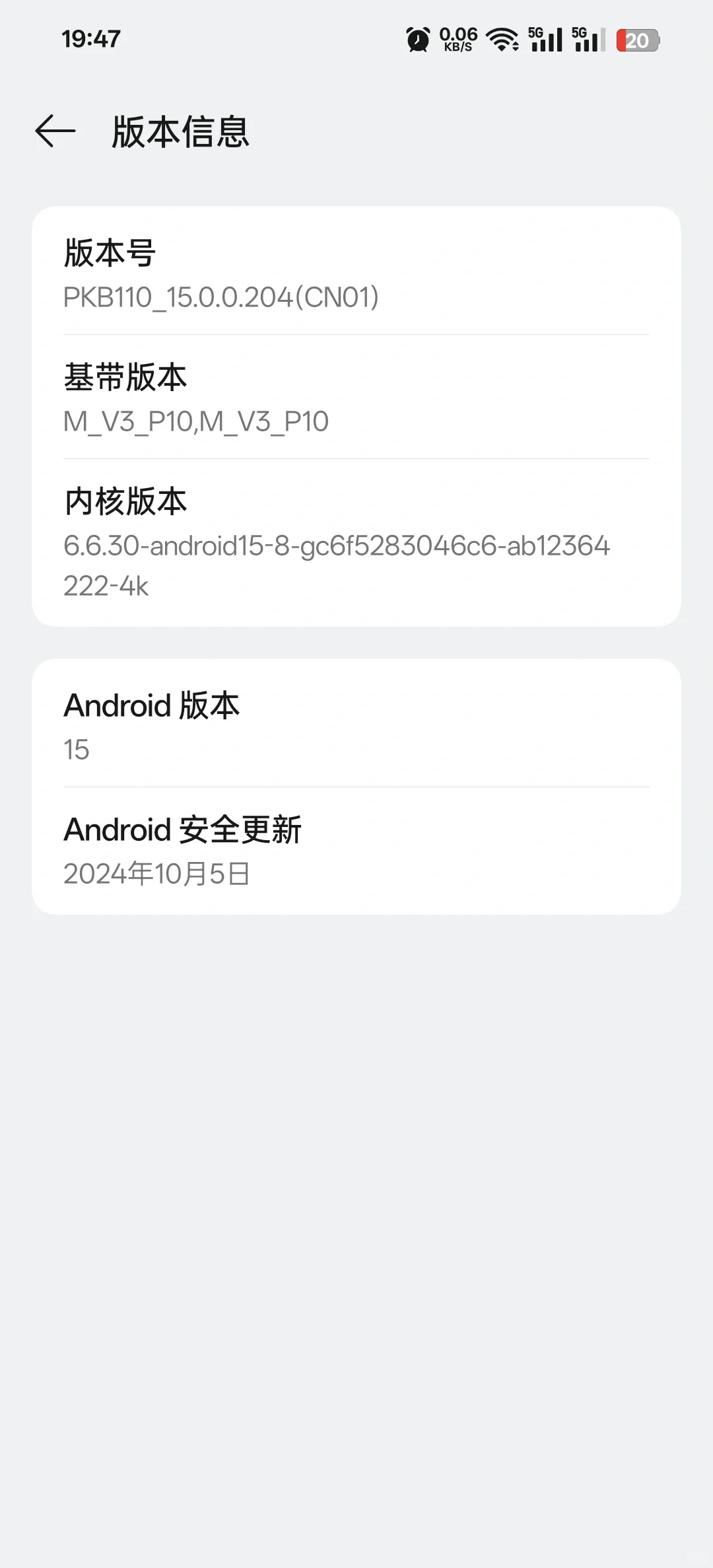Tap baseband value M_V3_P10,M_V3_P10
713x1568 pixels.
click(x=196, y=421)
